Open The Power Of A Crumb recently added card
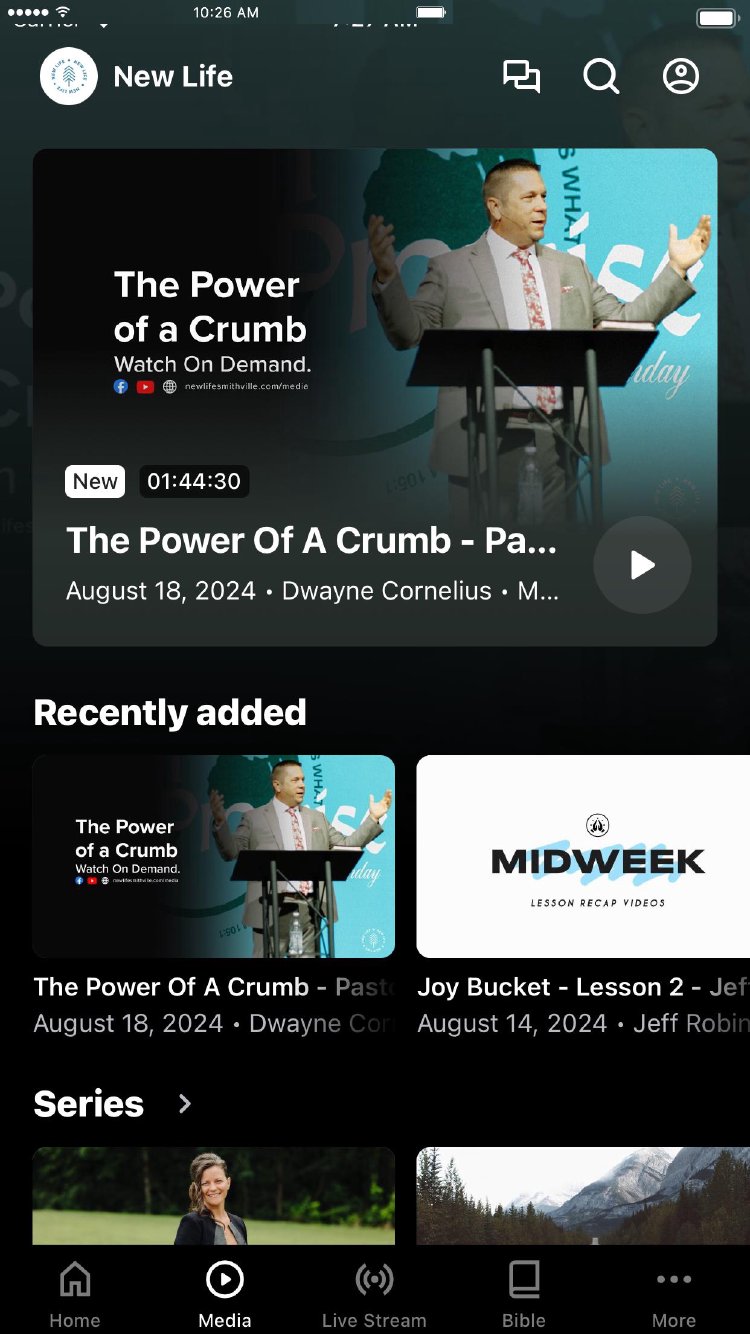This screenshot has height=1334, width=750. click(x=214, y=856)
